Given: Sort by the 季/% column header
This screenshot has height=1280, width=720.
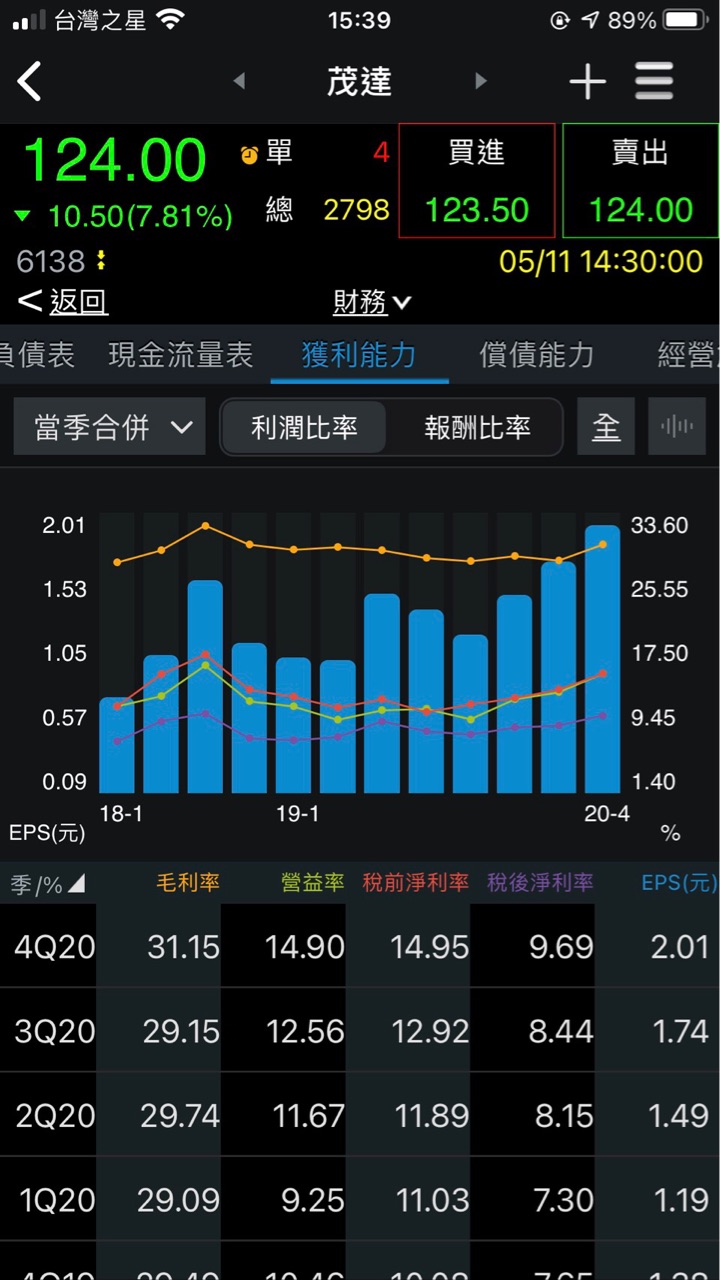Looking at the screenshot, I should point(48,884).
